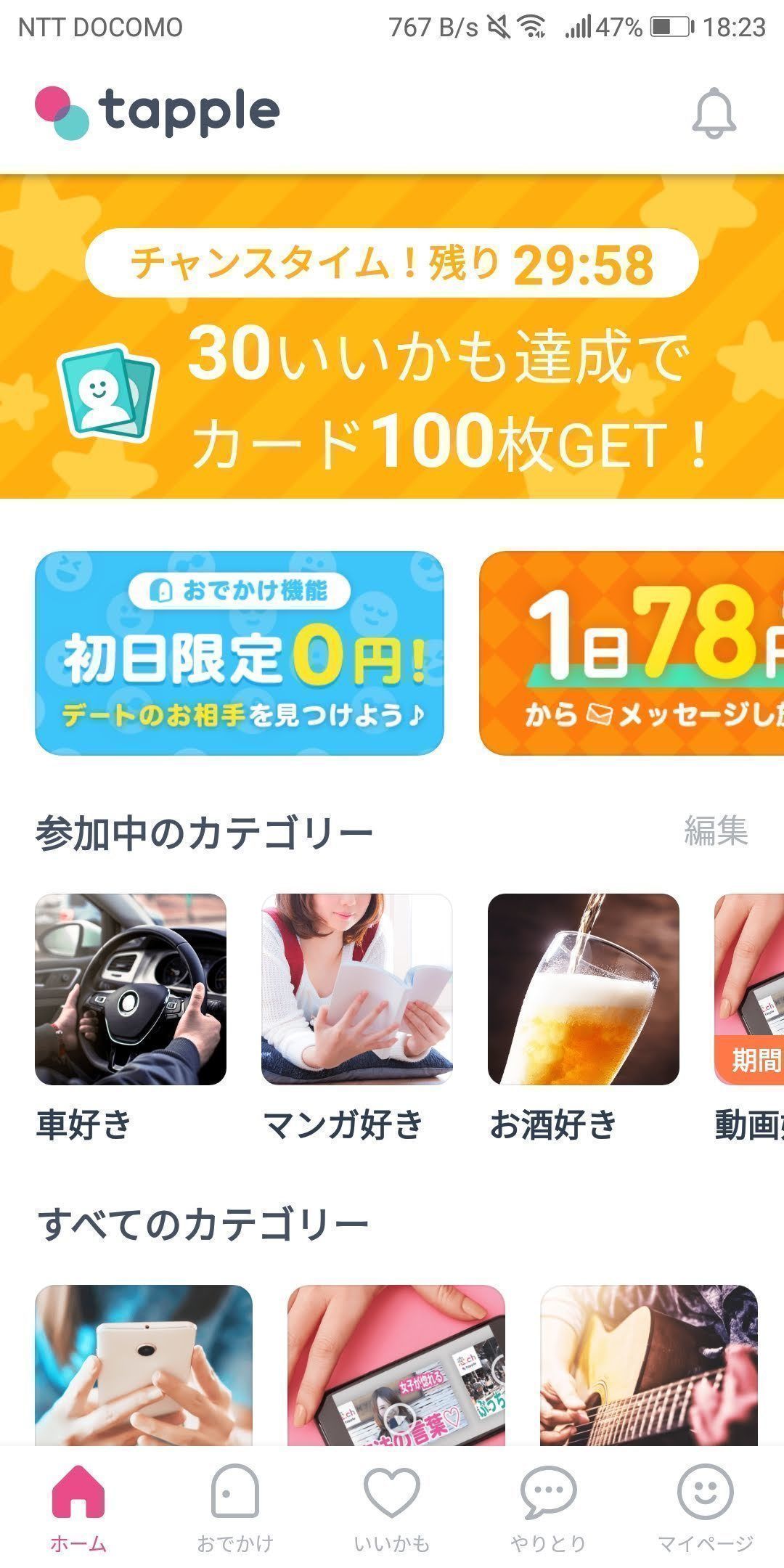
Task: Tap 編集 to edit joined categories
Action: point(716,830)
